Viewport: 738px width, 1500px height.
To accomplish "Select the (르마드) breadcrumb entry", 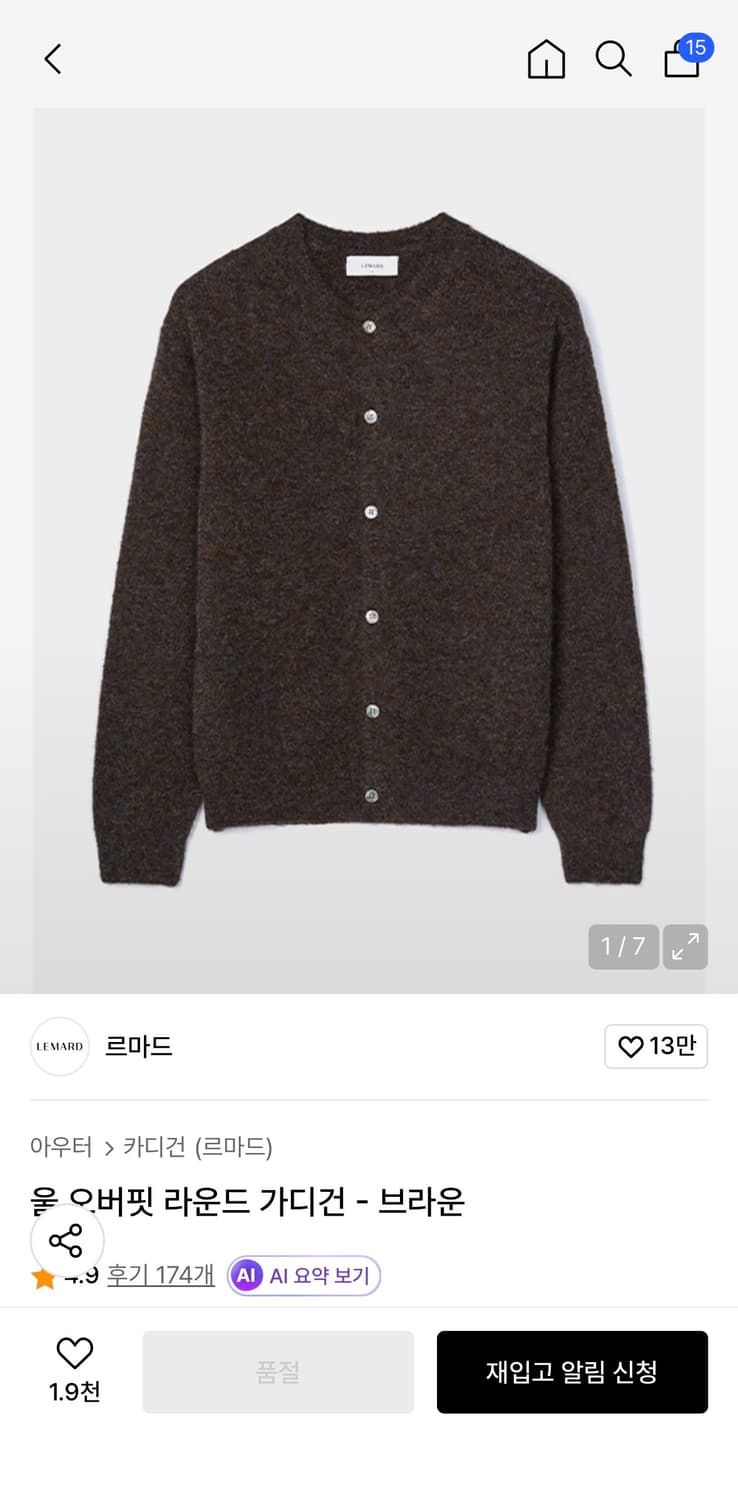I will pyautogui.click(x=236, y=1148).
